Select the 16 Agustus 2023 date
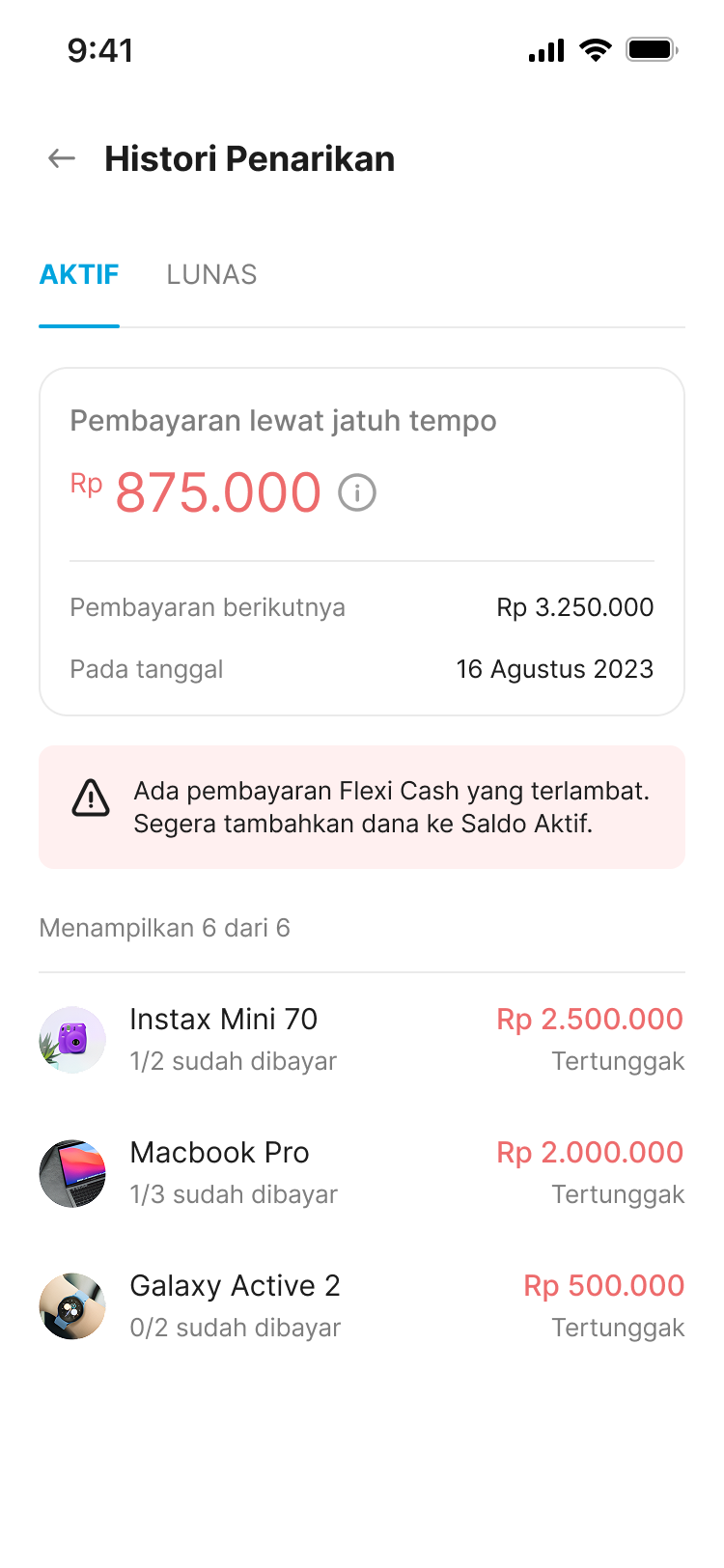 (x=555, y=668)
